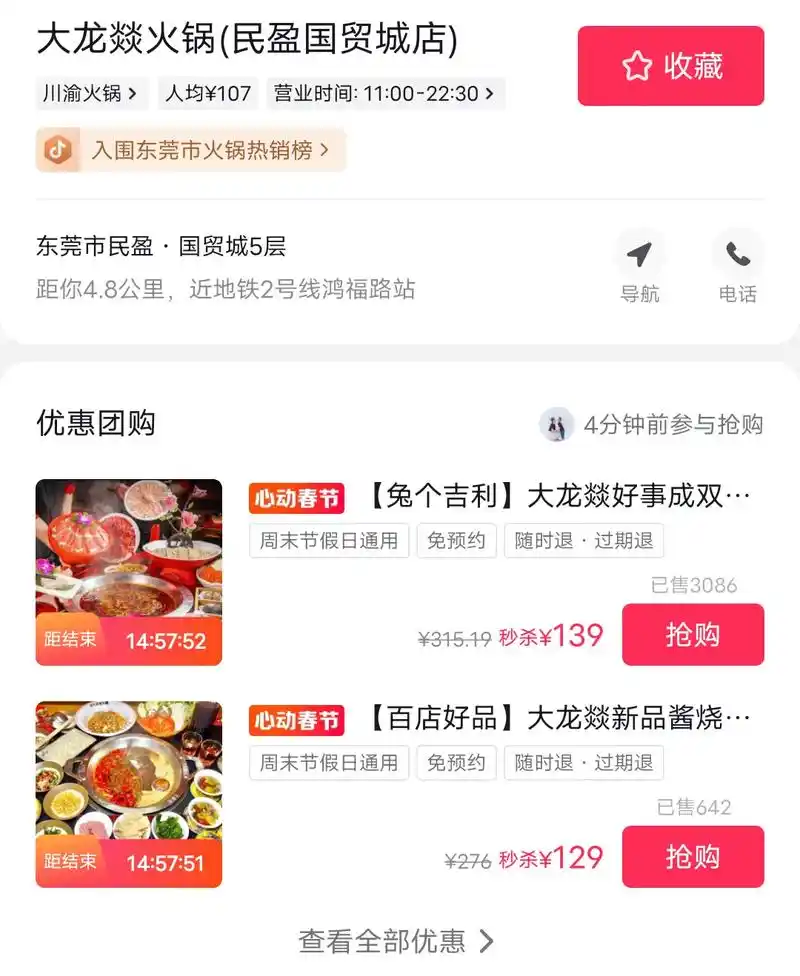Click the user avatars next to 抢购 activity notice
The image size is (800, 976).
557,424
